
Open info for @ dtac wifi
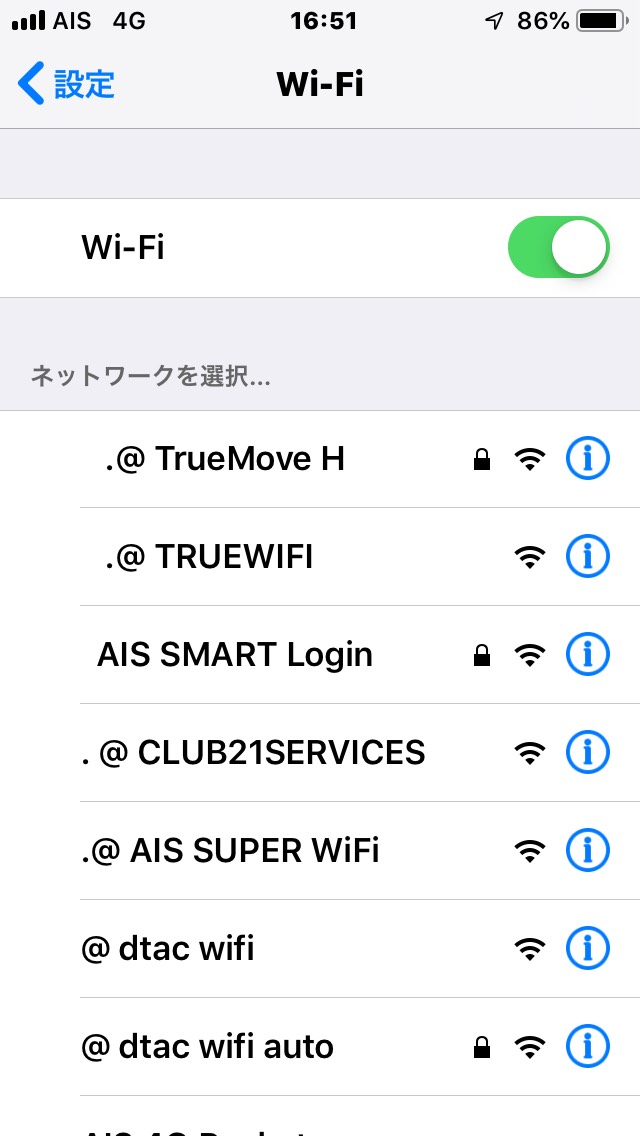pos(587,948)
